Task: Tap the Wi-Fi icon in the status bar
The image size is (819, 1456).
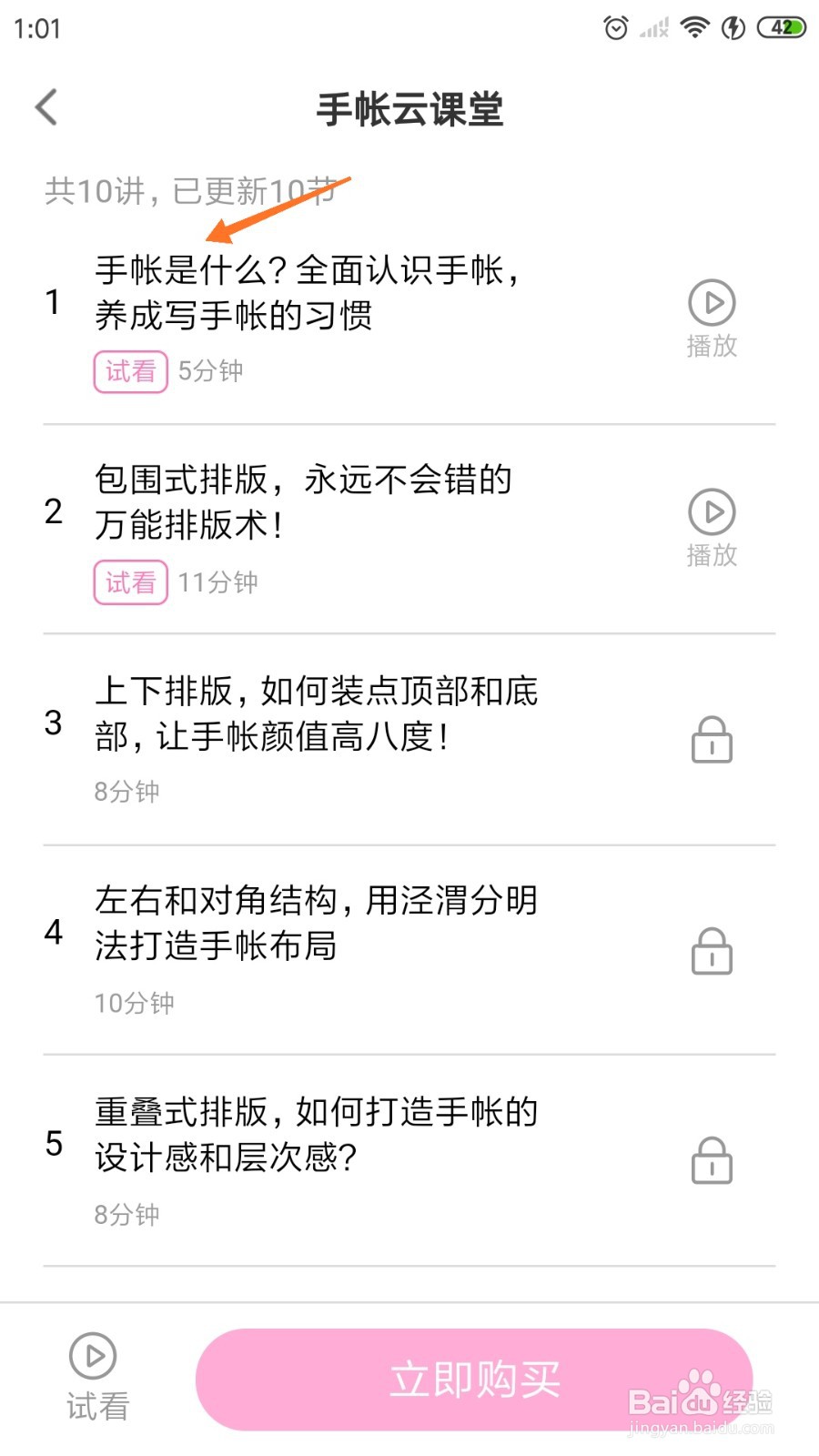Action: (694, 27)
